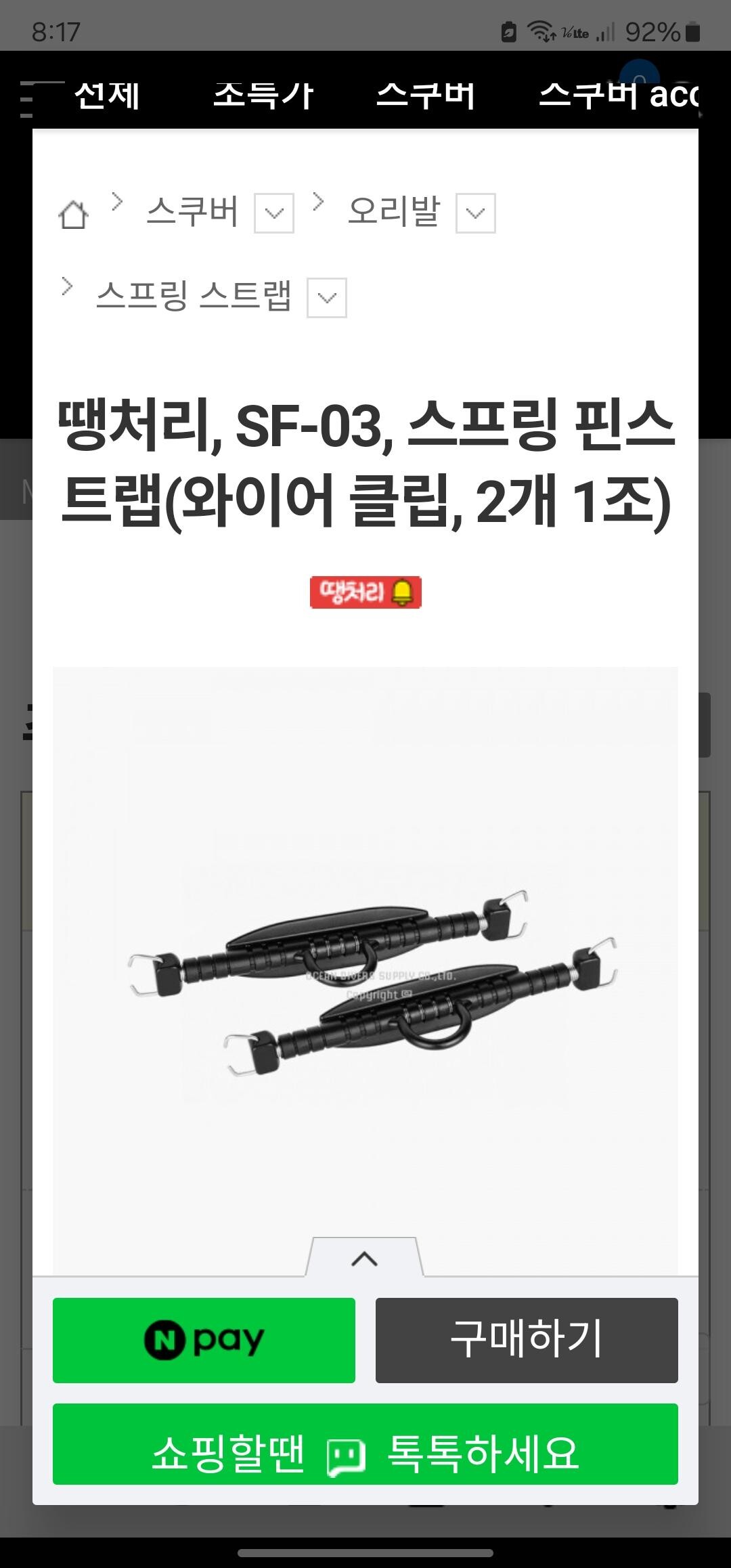Switch to the 초특가 top tab
The width and height of the screenshot is (731, 1568).
[263, 95]
